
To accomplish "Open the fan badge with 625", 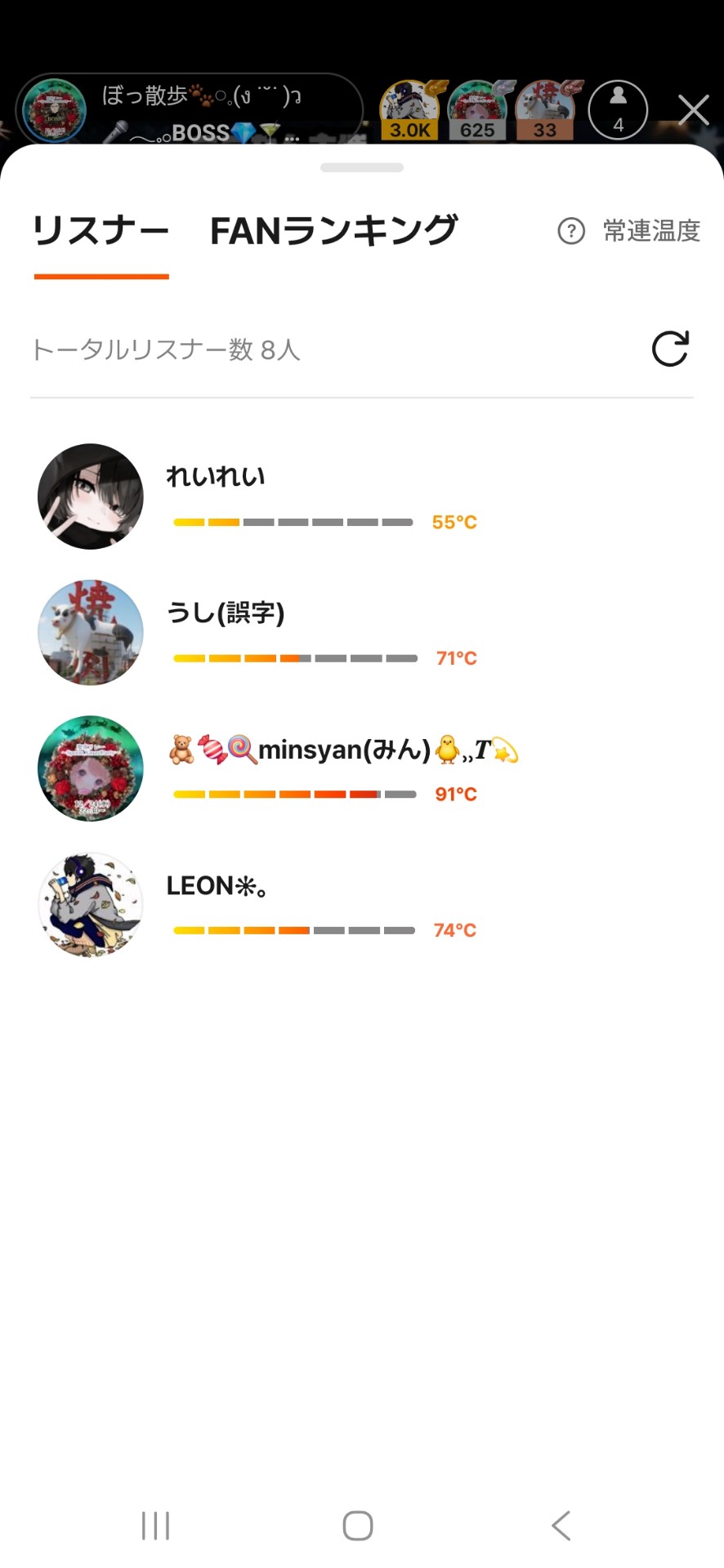I will coord(478,111).
